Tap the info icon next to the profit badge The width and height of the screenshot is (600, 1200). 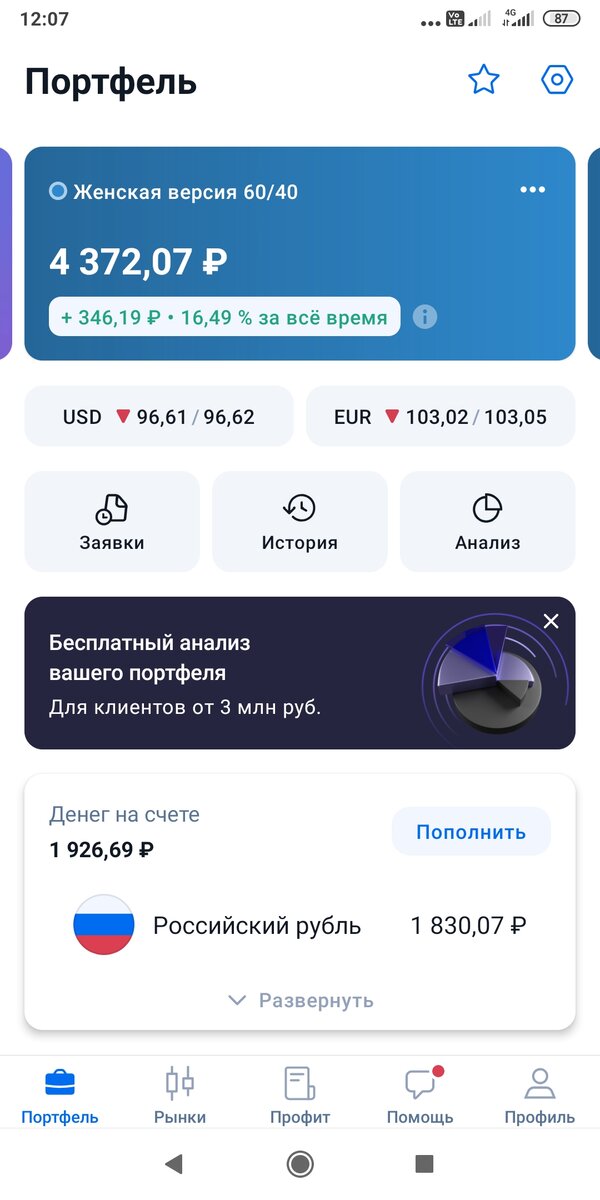click(x=425, y=317)
